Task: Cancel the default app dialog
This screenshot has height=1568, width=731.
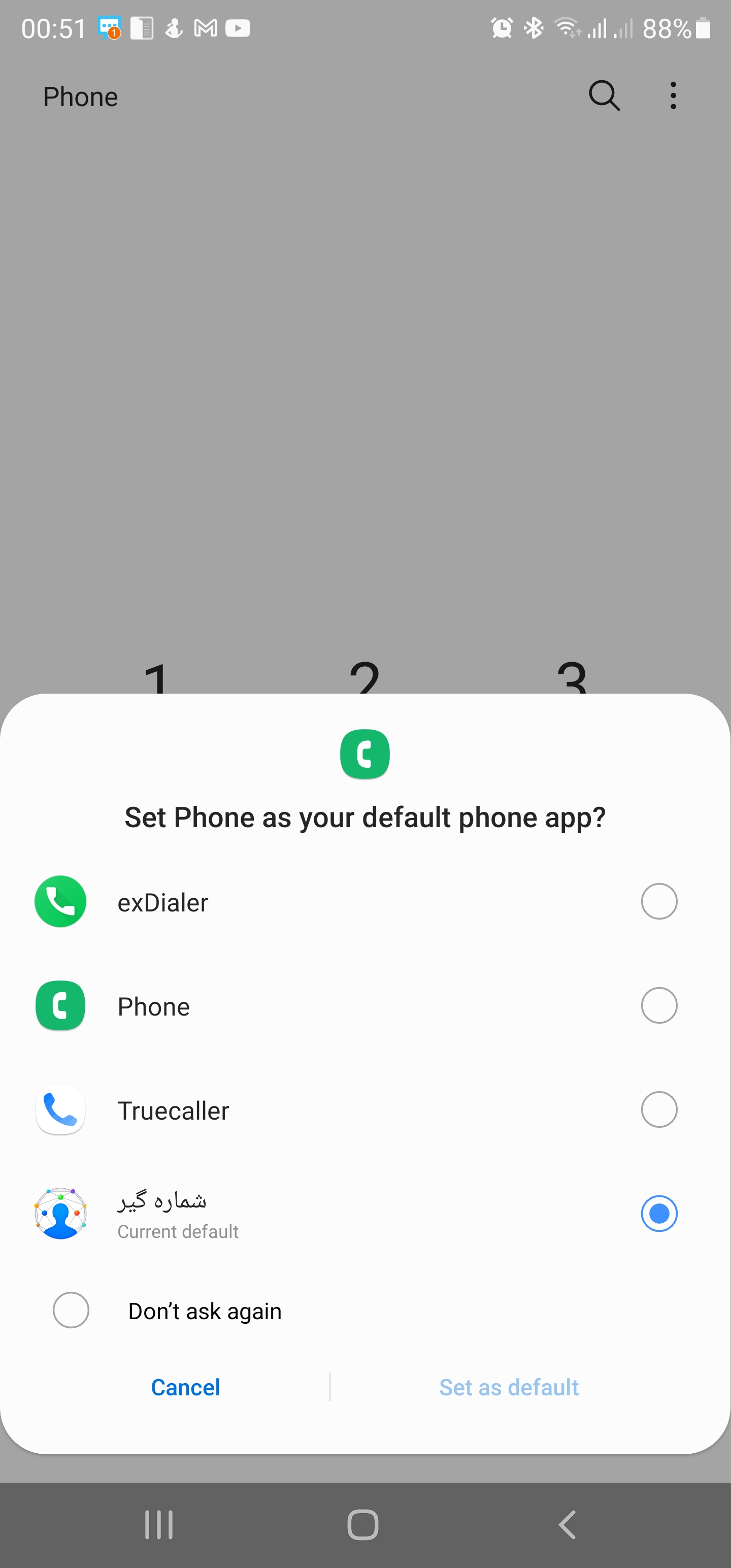Action: (x=185, y=1387)
